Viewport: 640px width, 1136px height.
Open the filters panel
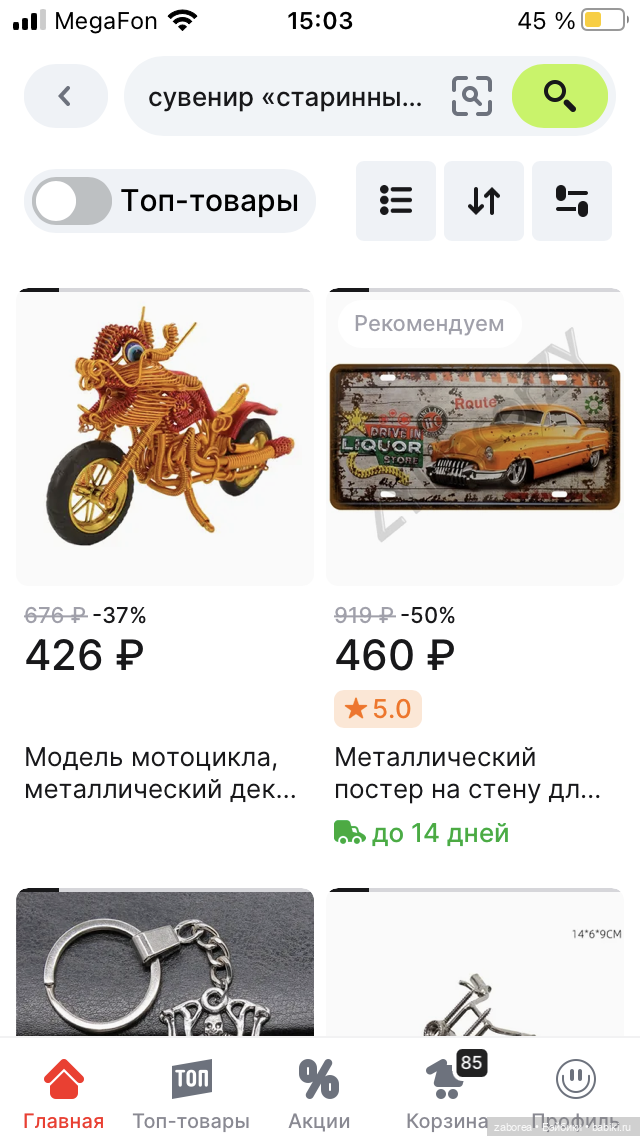point(572,201)
